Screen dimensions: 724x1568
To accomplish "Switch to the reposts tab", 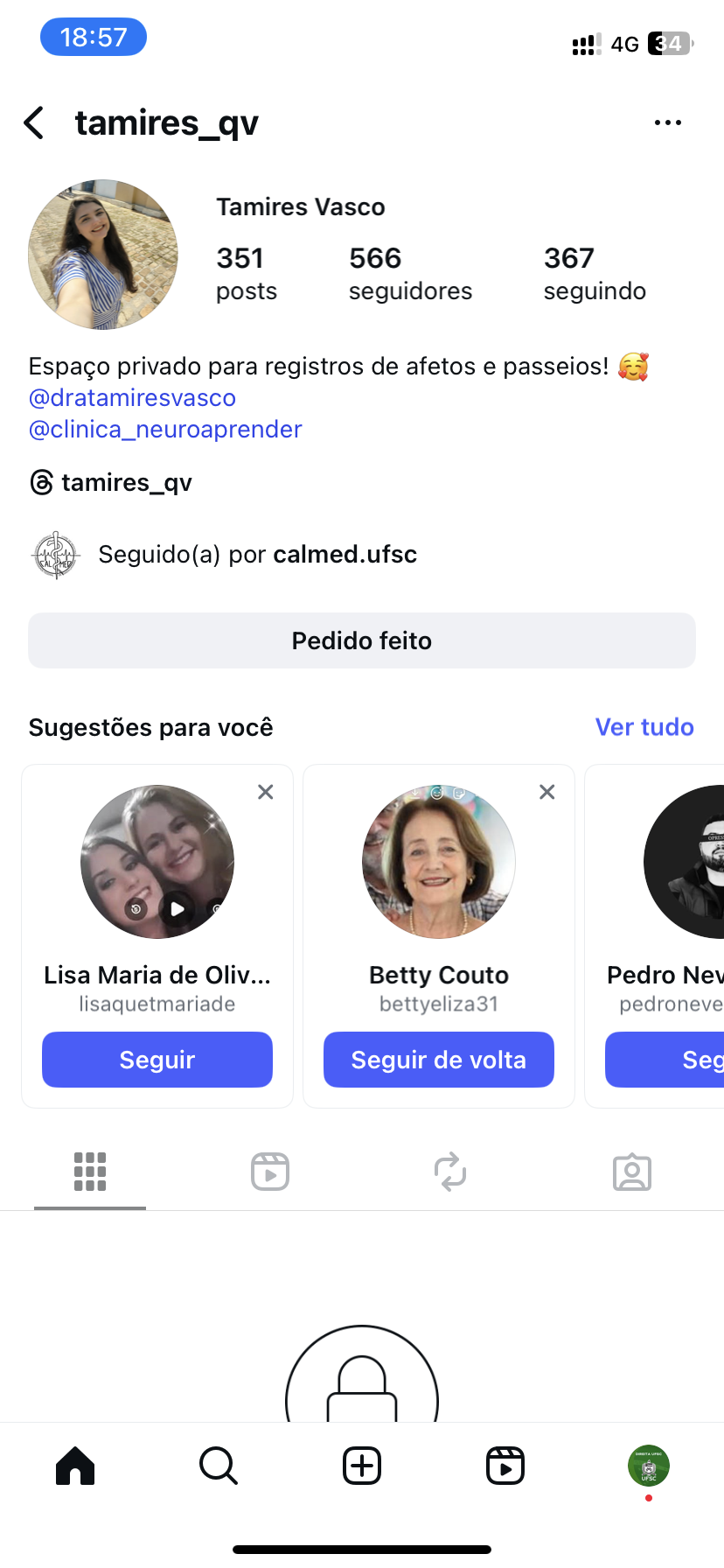I will coord(450,1172).
